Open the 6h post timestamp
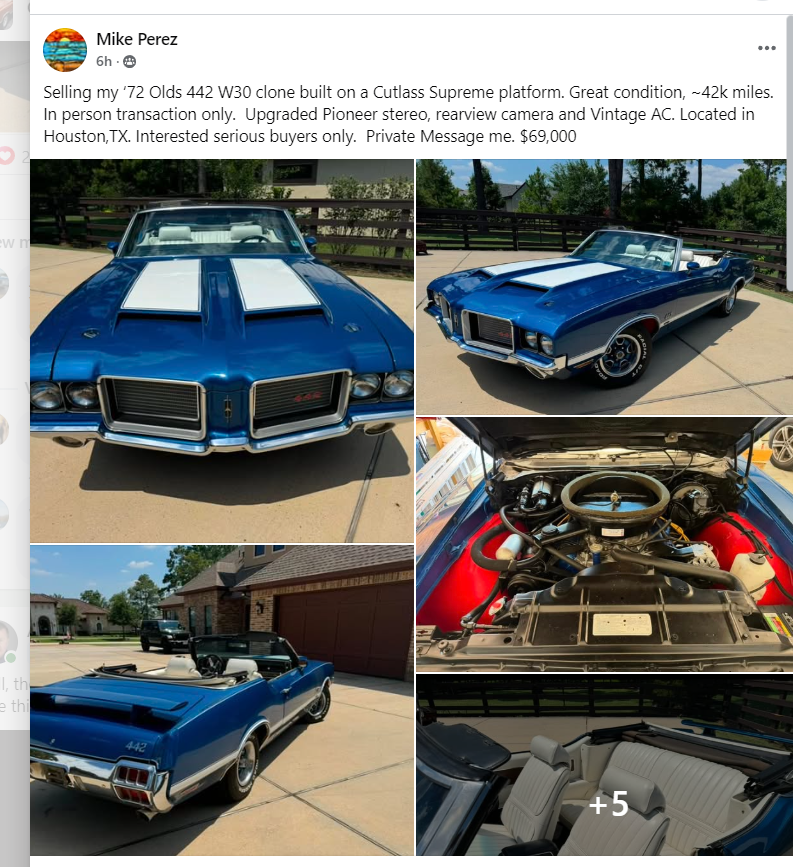Image resolution: width=793 pixels, height=867 pixels. (104, 62)
